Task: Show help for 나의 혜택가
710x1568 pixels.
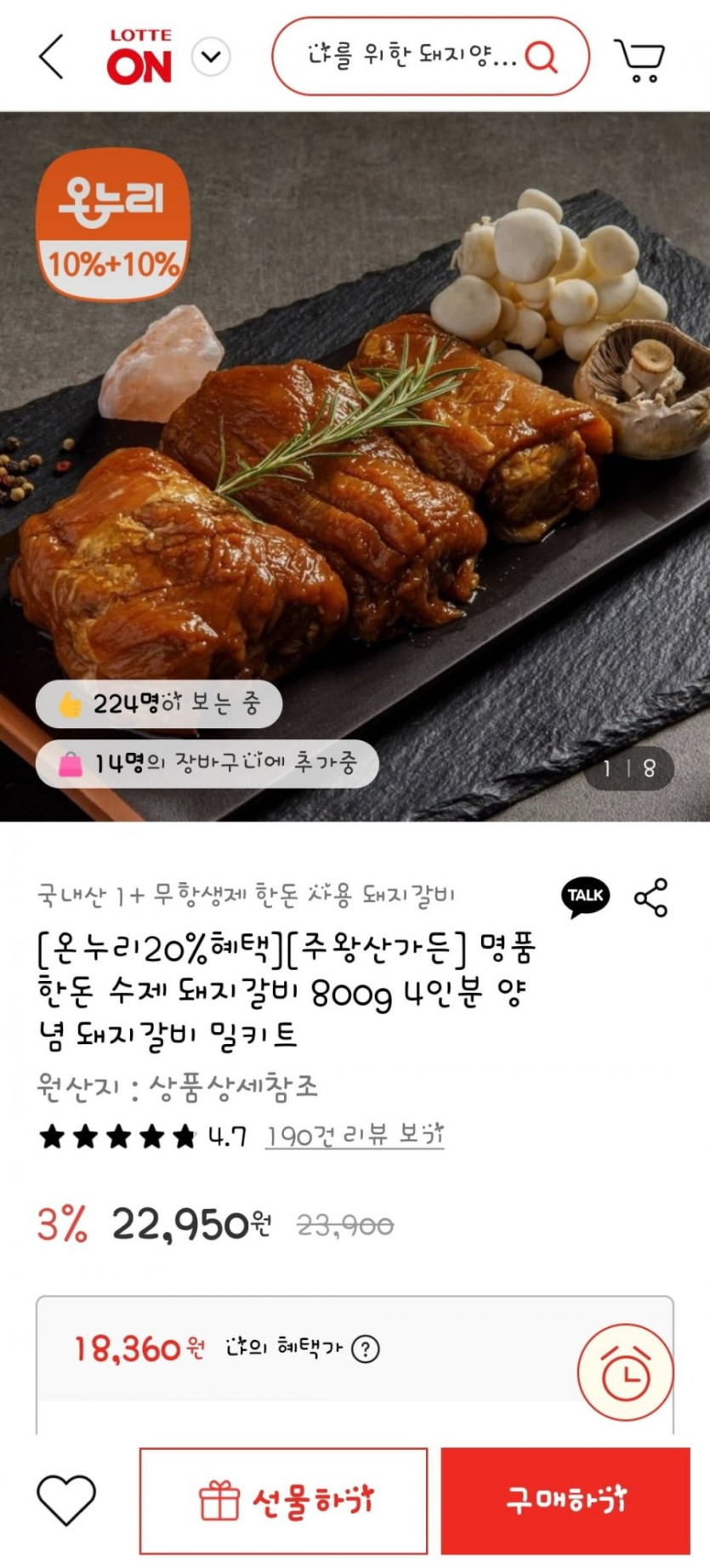Action: [366, 1348]
